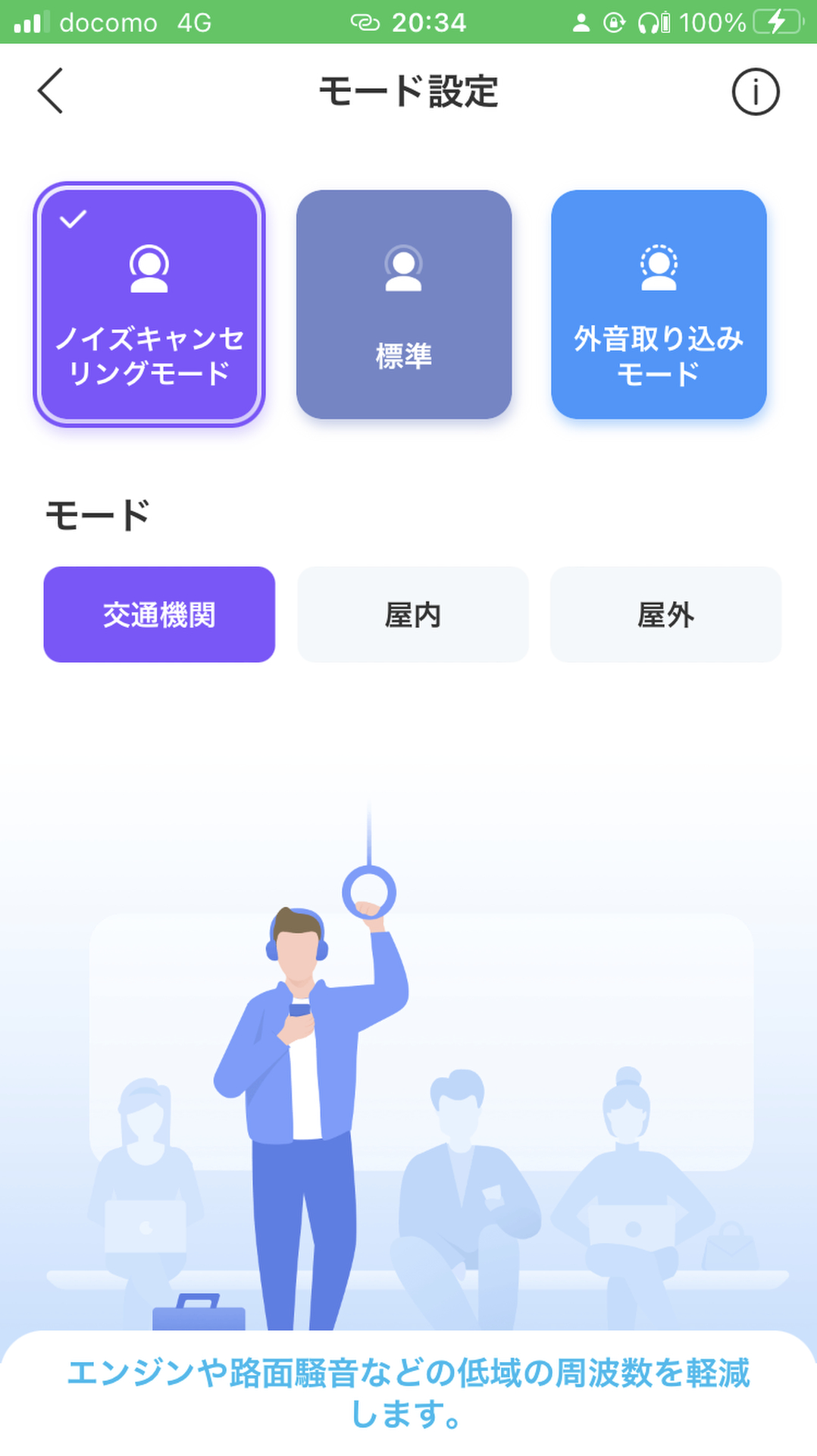This screenshot has width=817, height=1456.
Task: Tap the orientation lock icon in the status bar
Action: click(613, 22)
